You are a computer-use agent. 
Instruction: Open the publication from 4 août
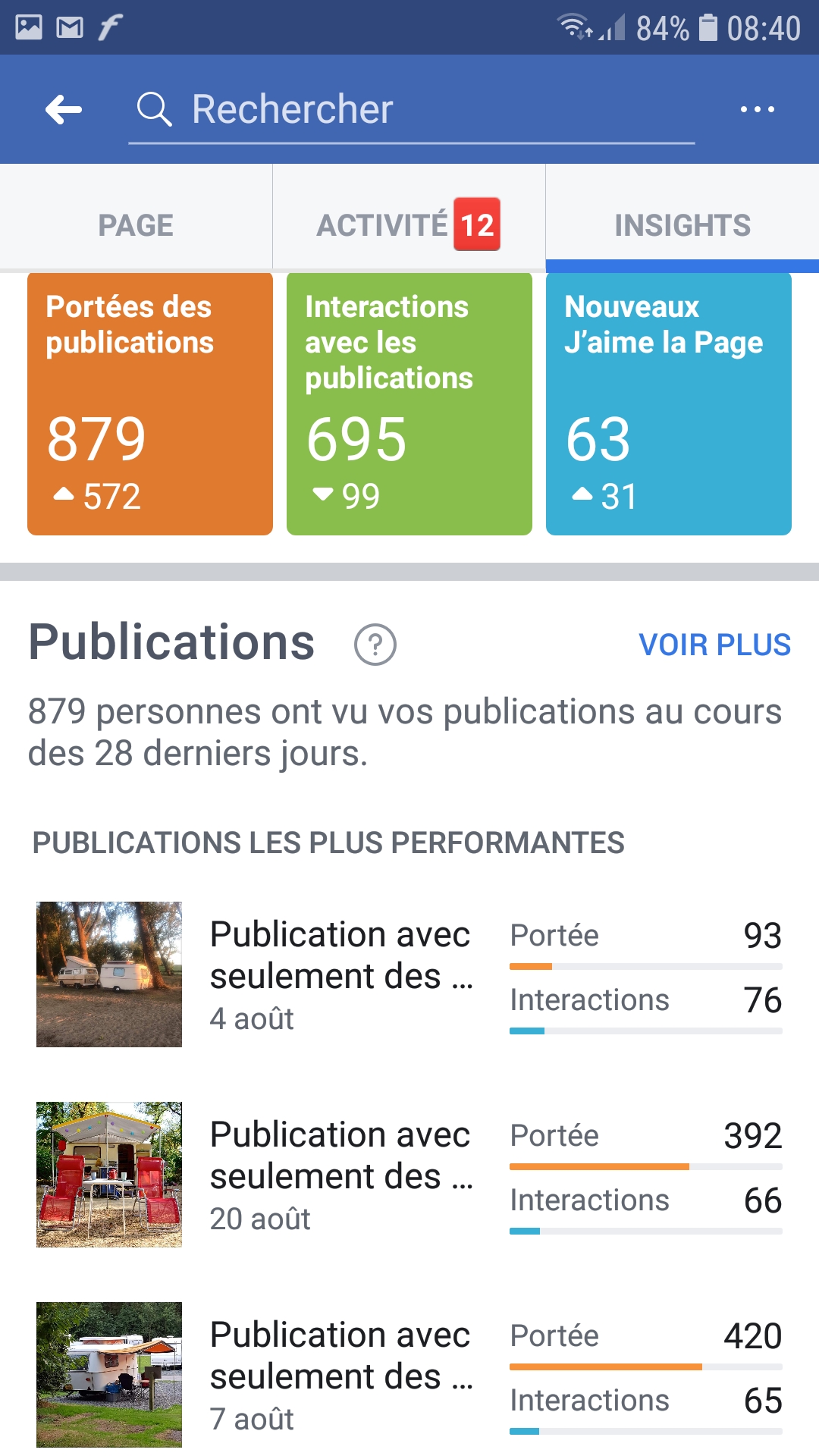coord(409,974)
